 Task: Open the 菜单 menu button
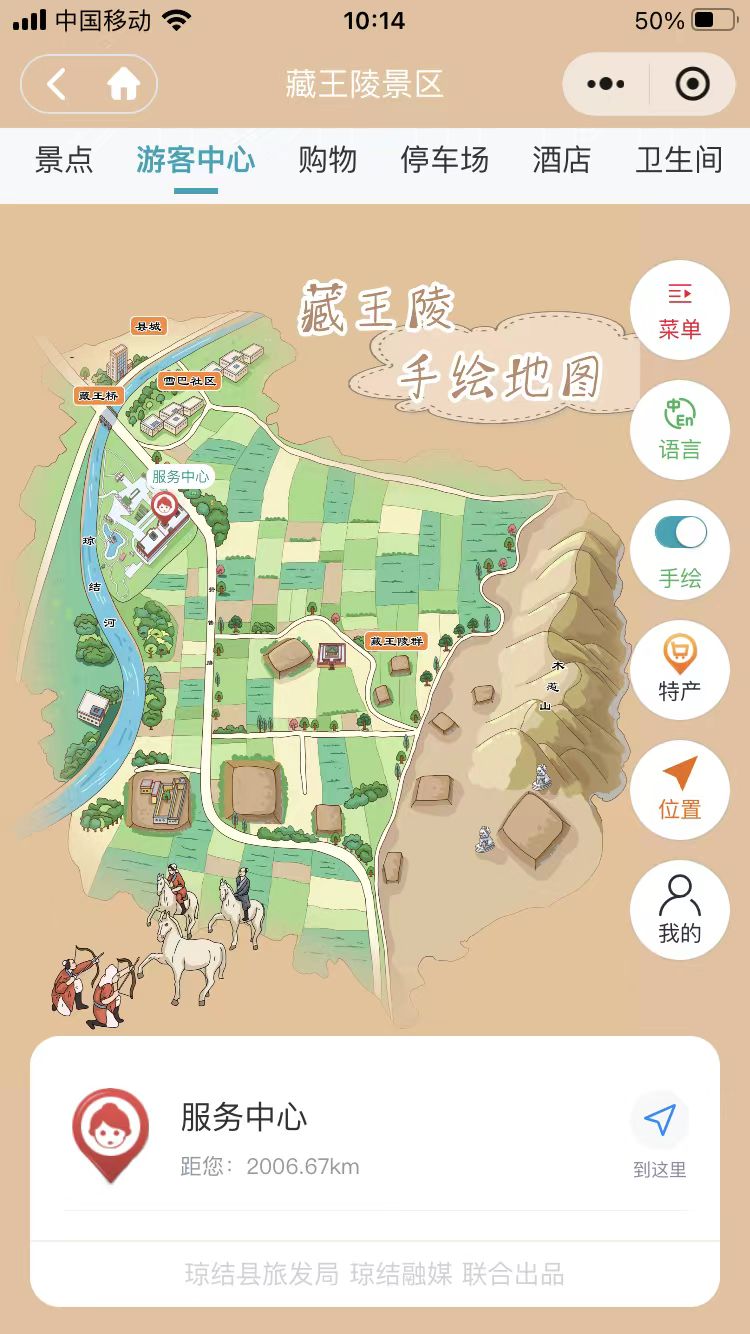click(680, 310)
